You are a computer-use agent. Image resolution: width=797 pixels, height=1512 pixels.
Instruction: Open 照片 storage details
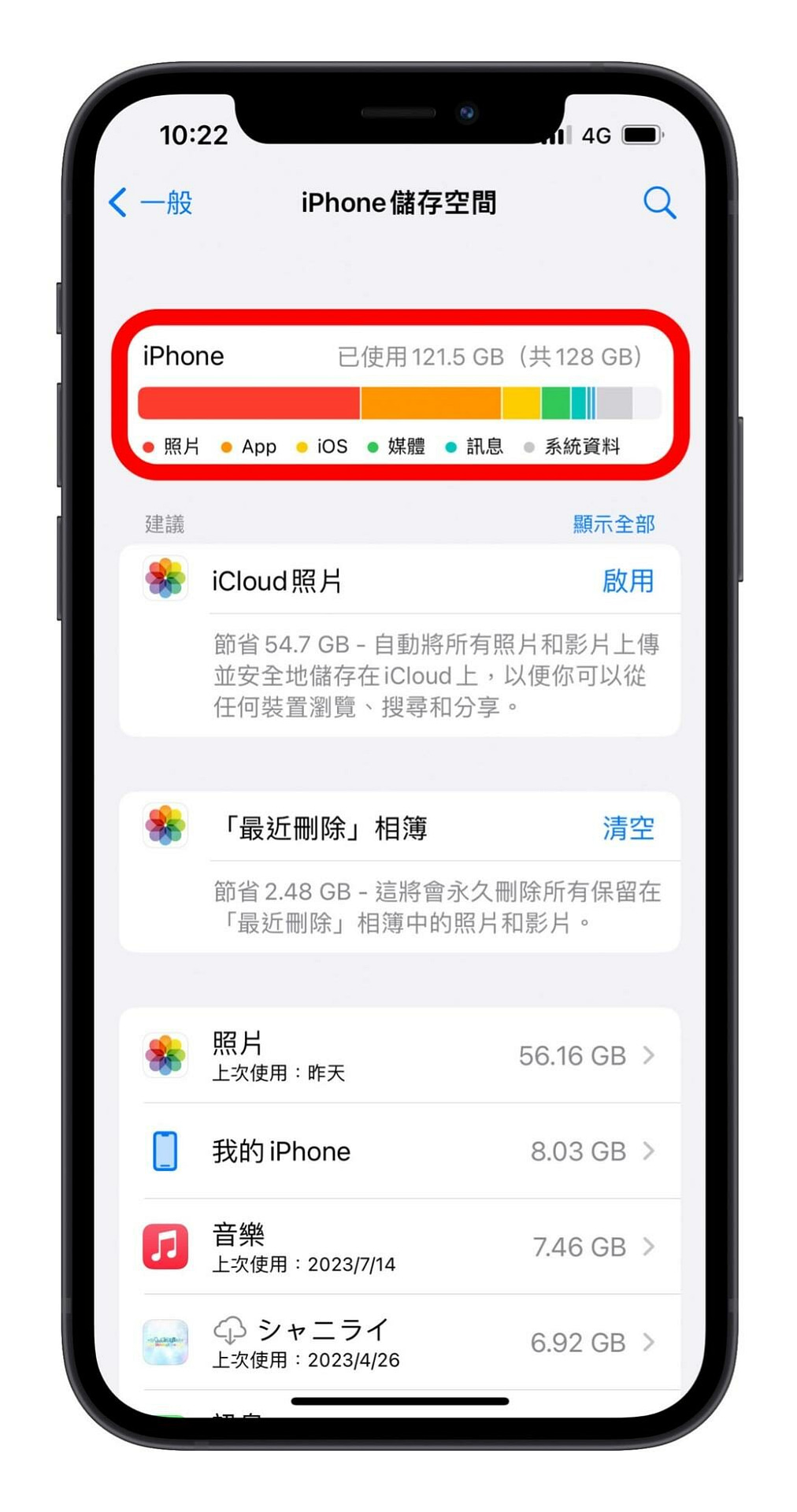pyautogui.click(x=399, y=1055)
